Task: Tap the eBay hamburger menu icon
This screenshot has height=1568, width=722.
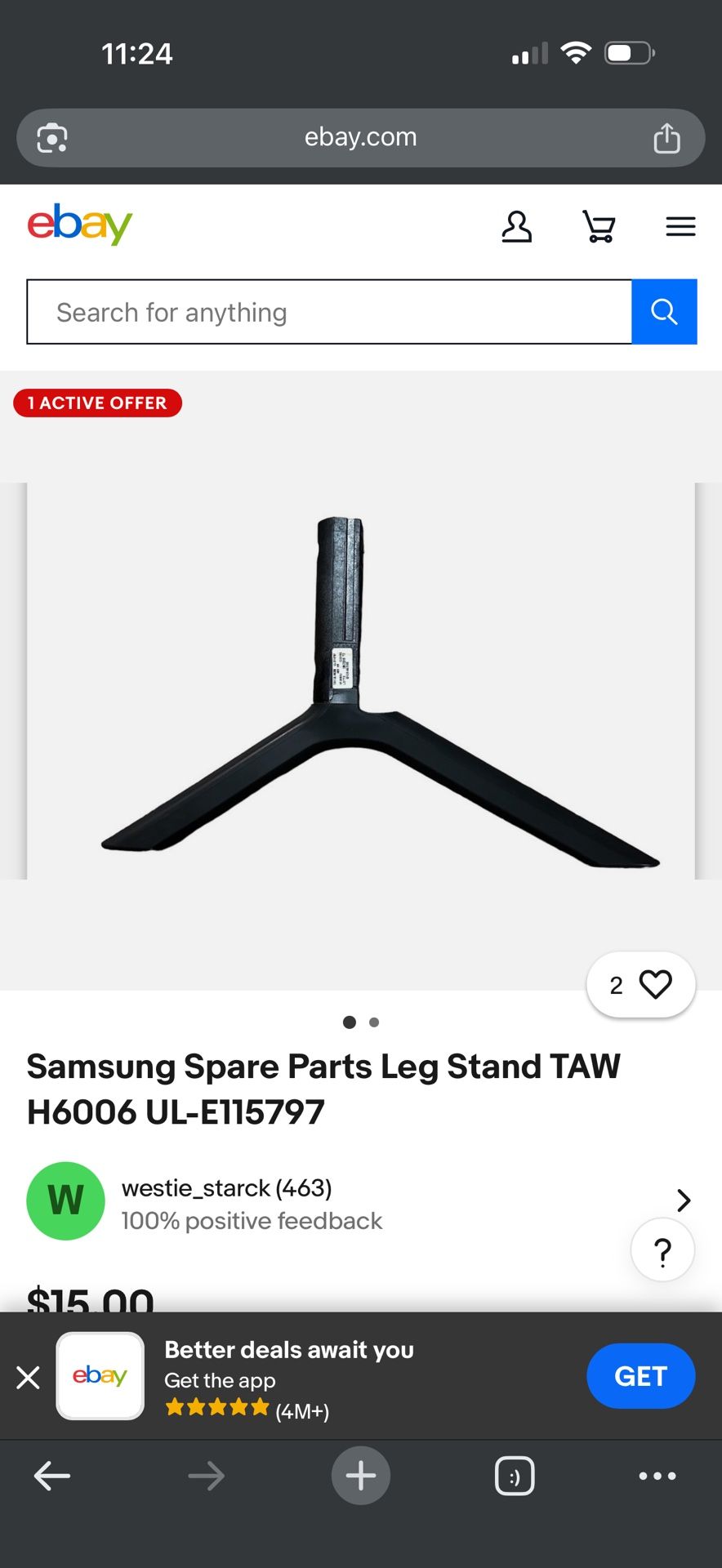Action: [x=680, y=226]
